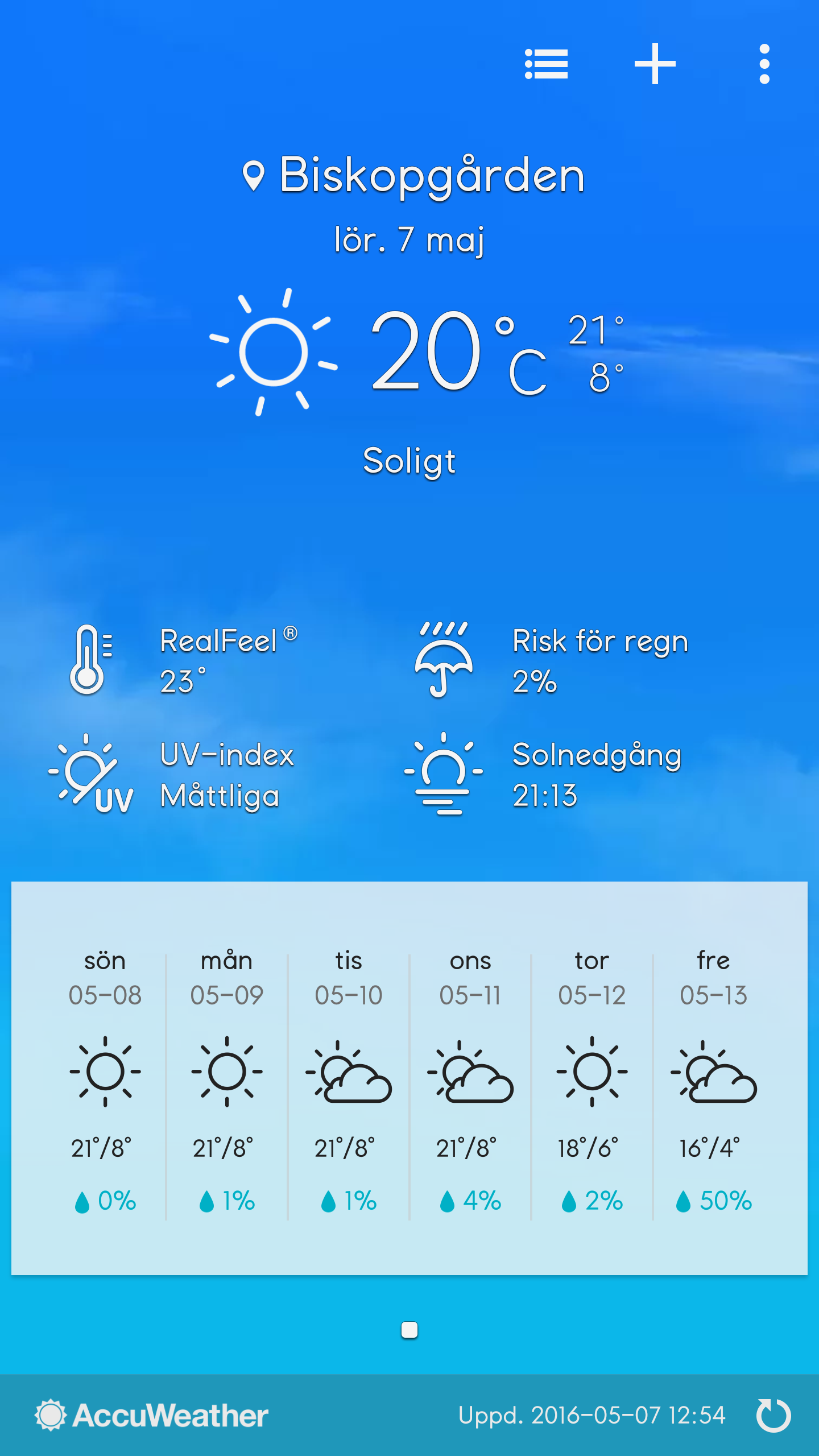
Task: Select Wednesday 05-11 forecast
Action: click(x=470, y=1081)
